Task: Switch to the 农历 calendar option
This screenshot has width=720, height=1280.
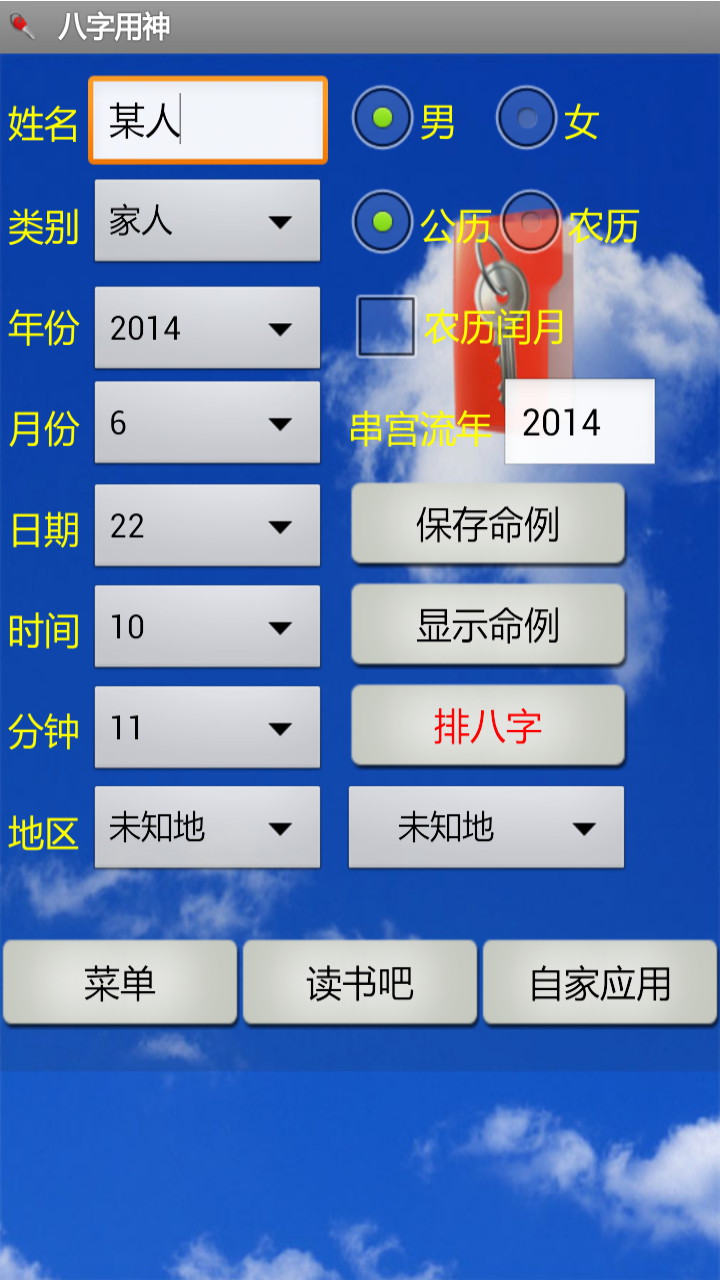Action: click(531, 222)
